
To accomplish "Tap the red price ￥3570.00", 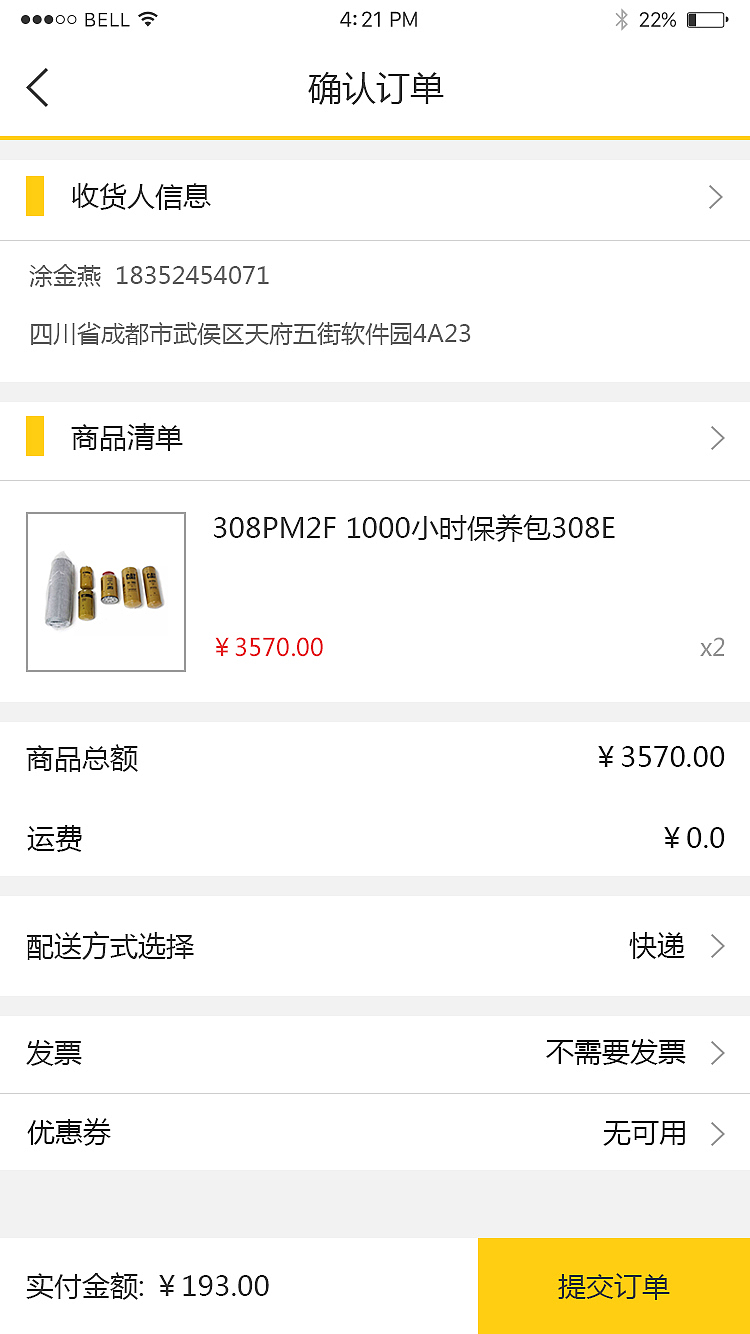I will pyautogui.click(x=269, y=647).
